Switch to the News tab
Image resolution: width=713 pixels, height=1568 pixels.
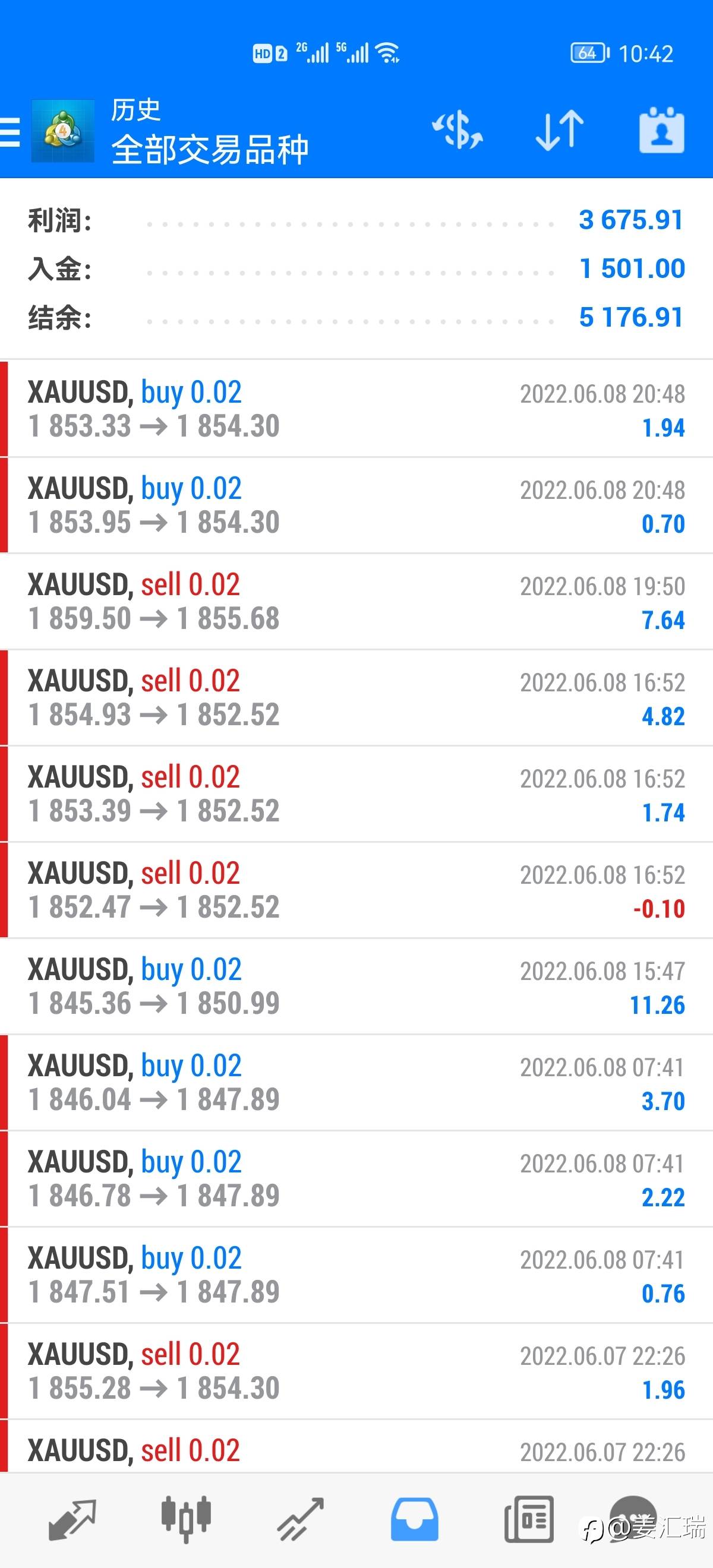(529, 1520)
